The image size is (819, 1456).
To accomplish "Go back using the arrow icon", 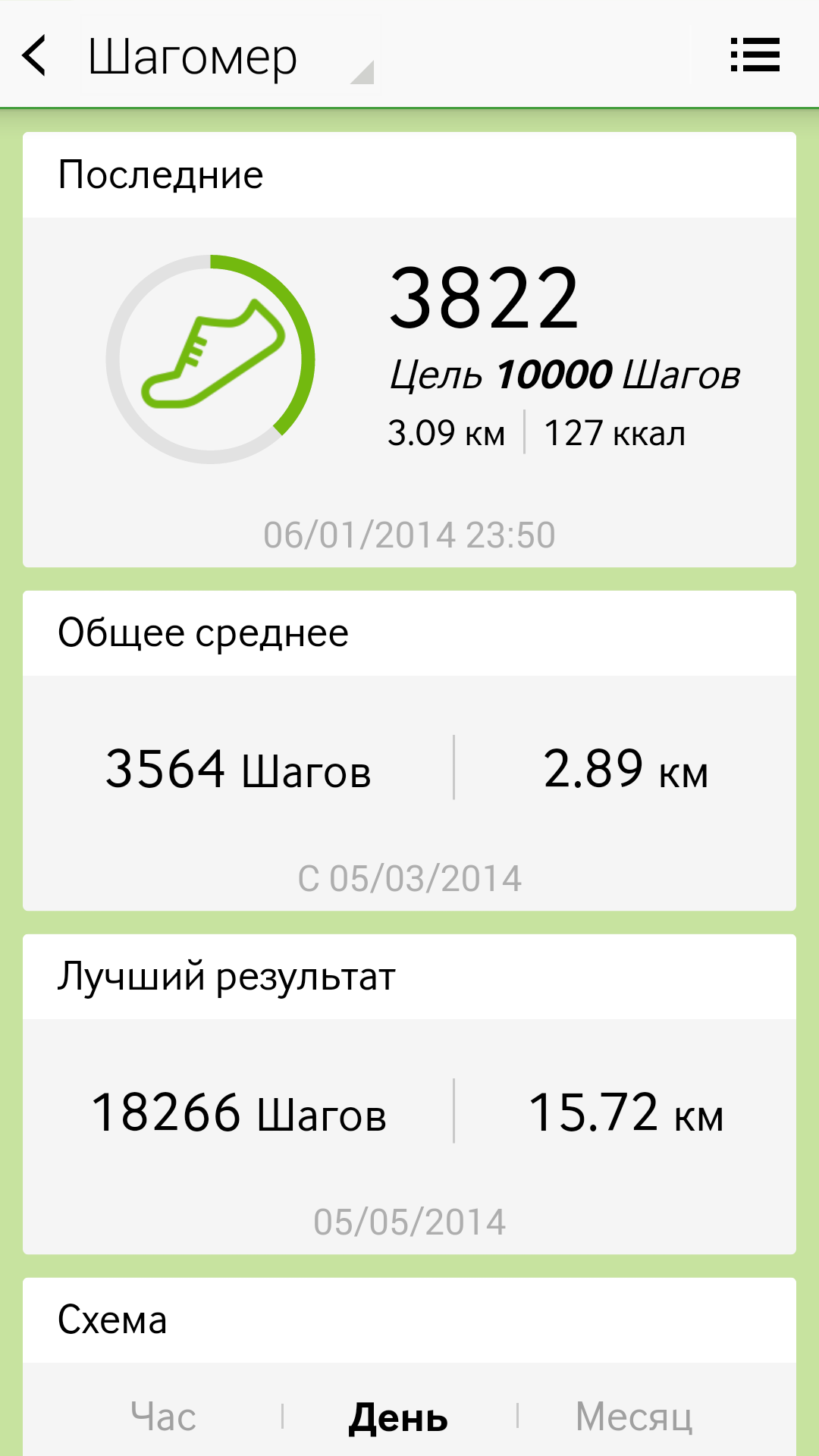I will (35, 55).
